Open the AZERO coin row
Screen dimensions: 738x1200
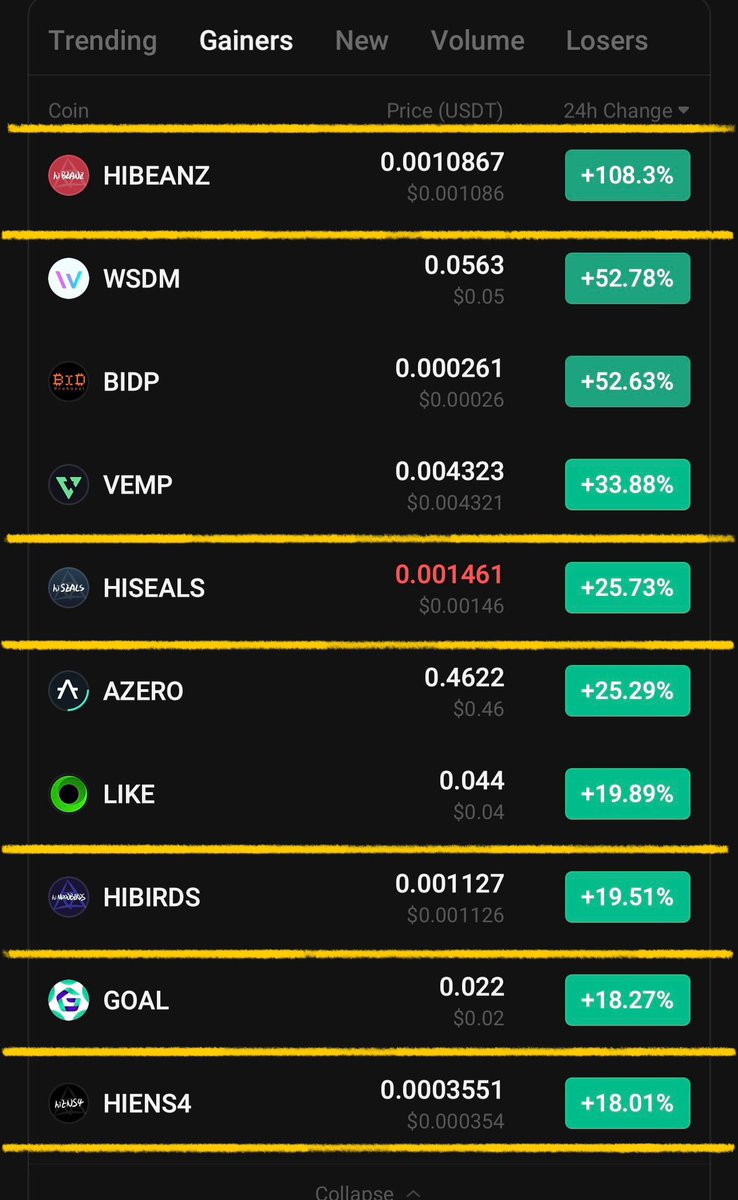[x=369, y=691]
